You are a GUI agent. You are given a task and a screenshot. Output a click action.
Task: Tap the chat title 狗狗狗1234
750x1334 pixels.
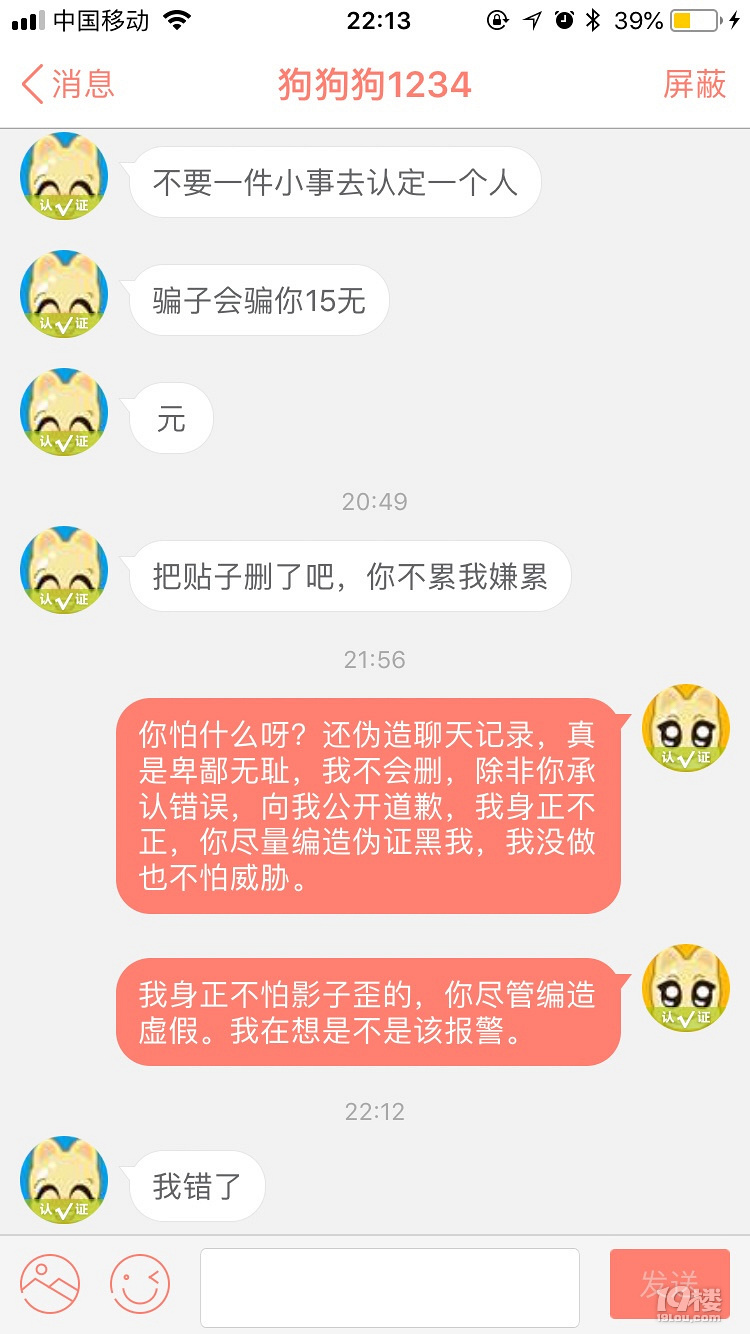(374, 86)
